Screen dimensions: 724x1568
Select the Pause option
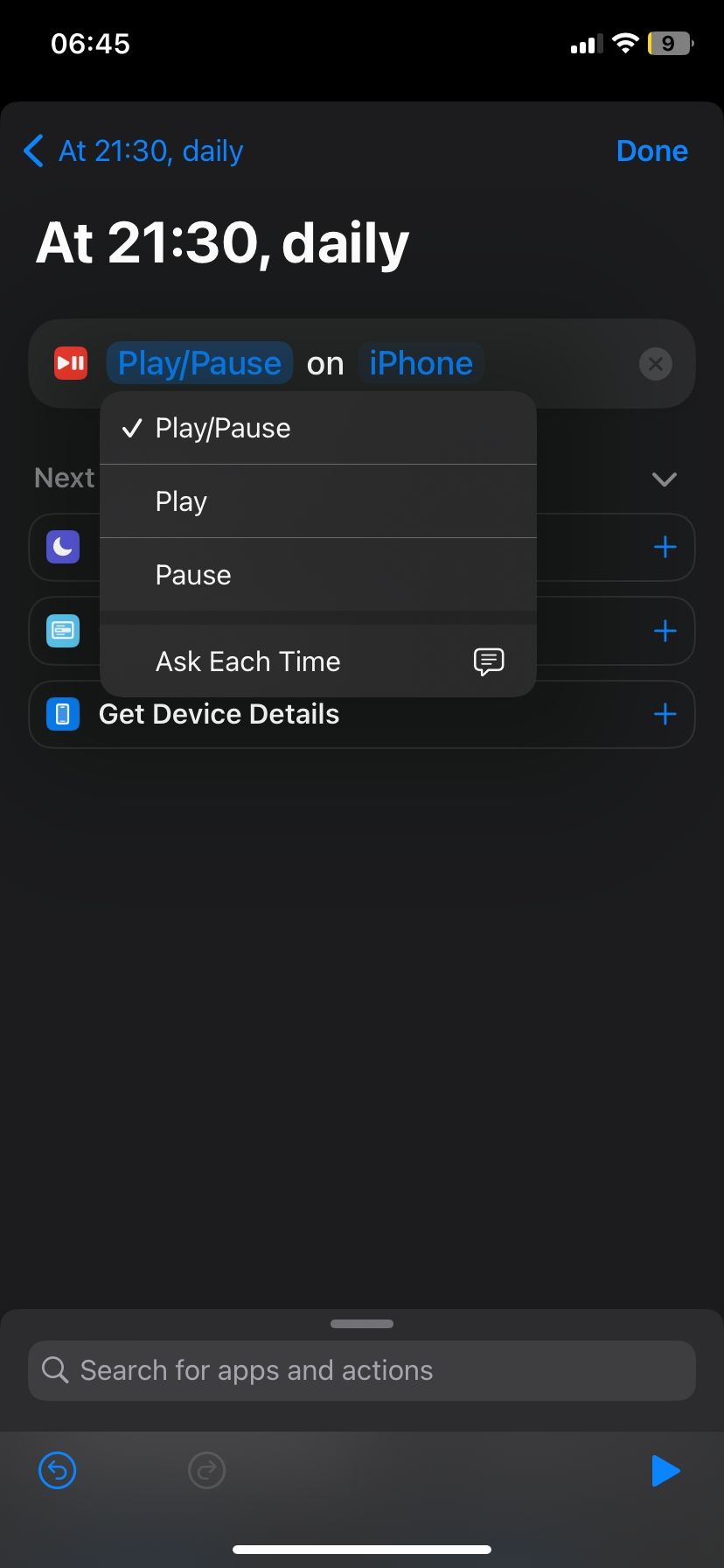coord(192,574)
